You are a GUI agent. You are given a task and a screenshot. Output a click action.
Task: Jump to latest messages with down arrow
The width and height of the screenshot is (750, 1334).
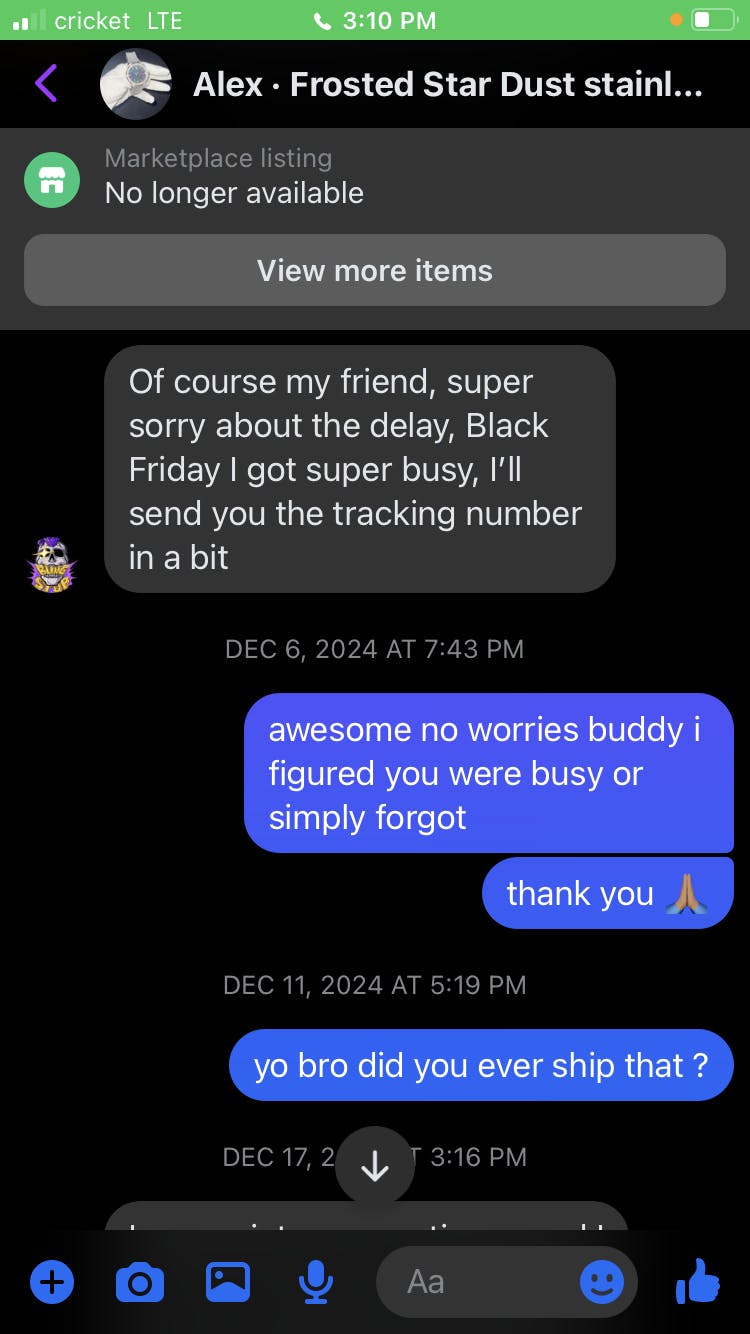coord(374,1166)
